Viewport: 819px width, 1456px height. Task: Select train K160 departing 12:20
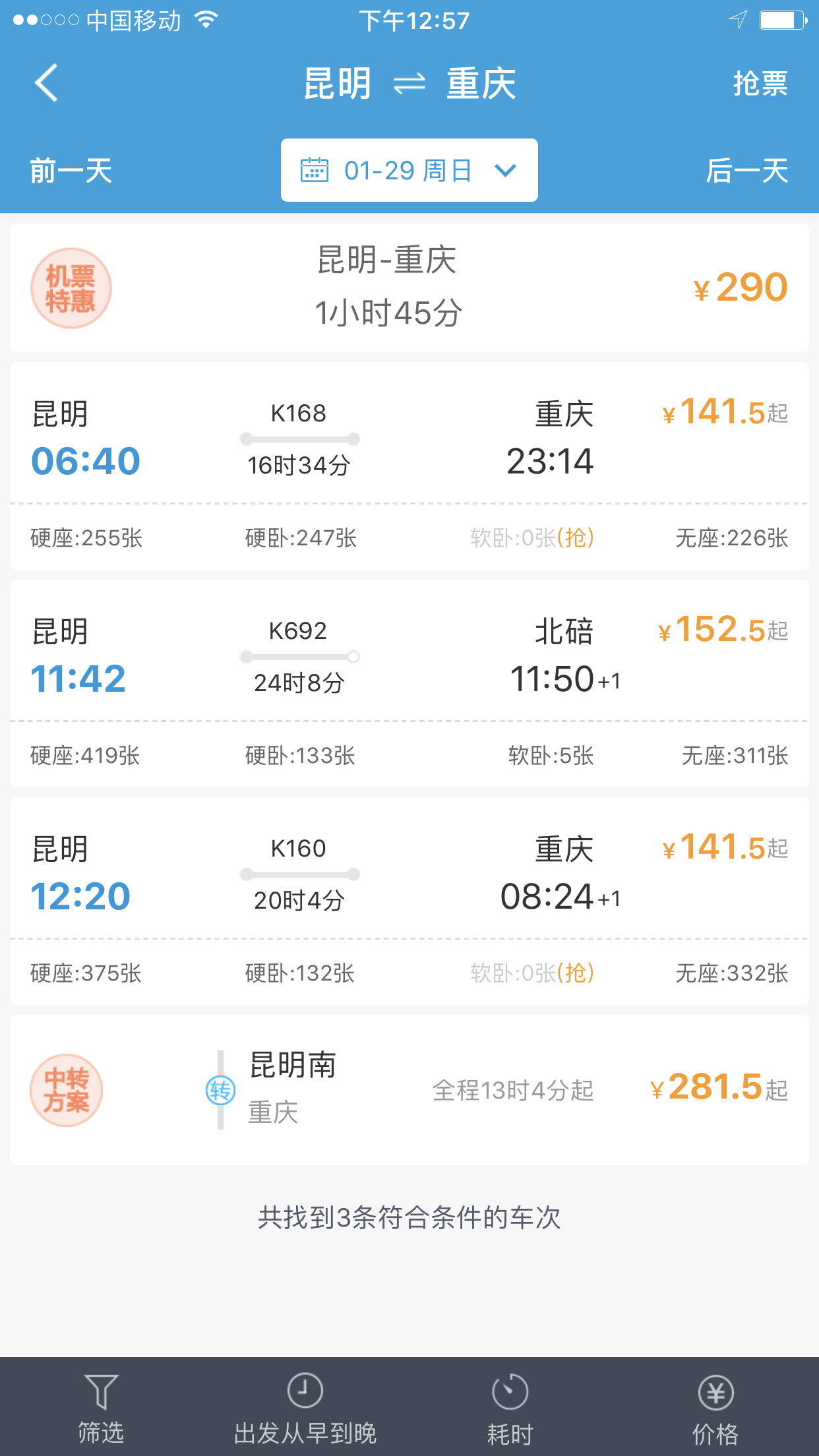tap(409, 901)
